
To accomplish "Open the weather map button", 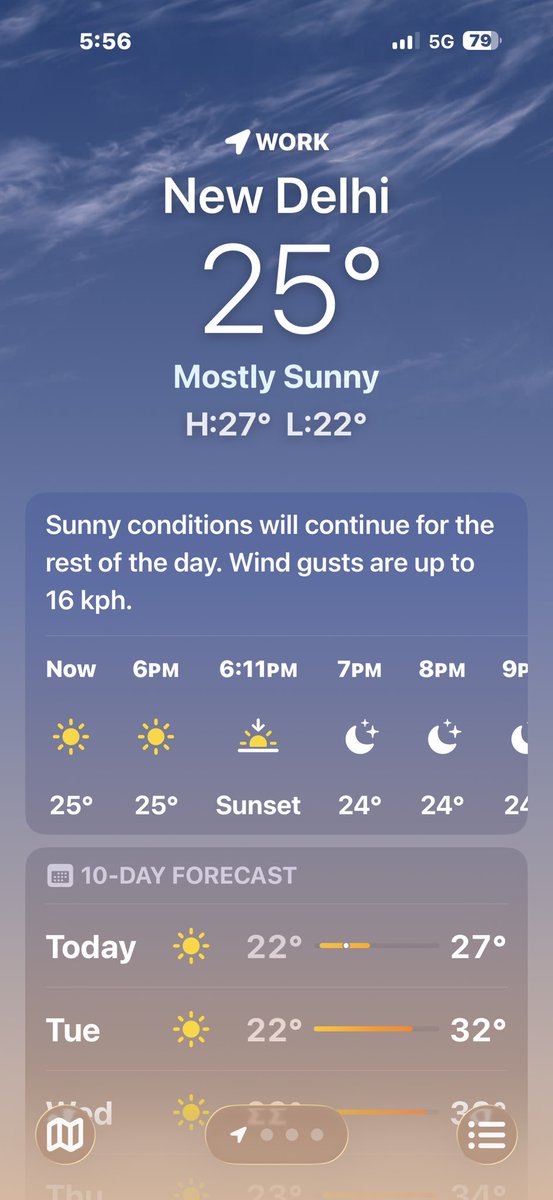I will pos(66,1134).
